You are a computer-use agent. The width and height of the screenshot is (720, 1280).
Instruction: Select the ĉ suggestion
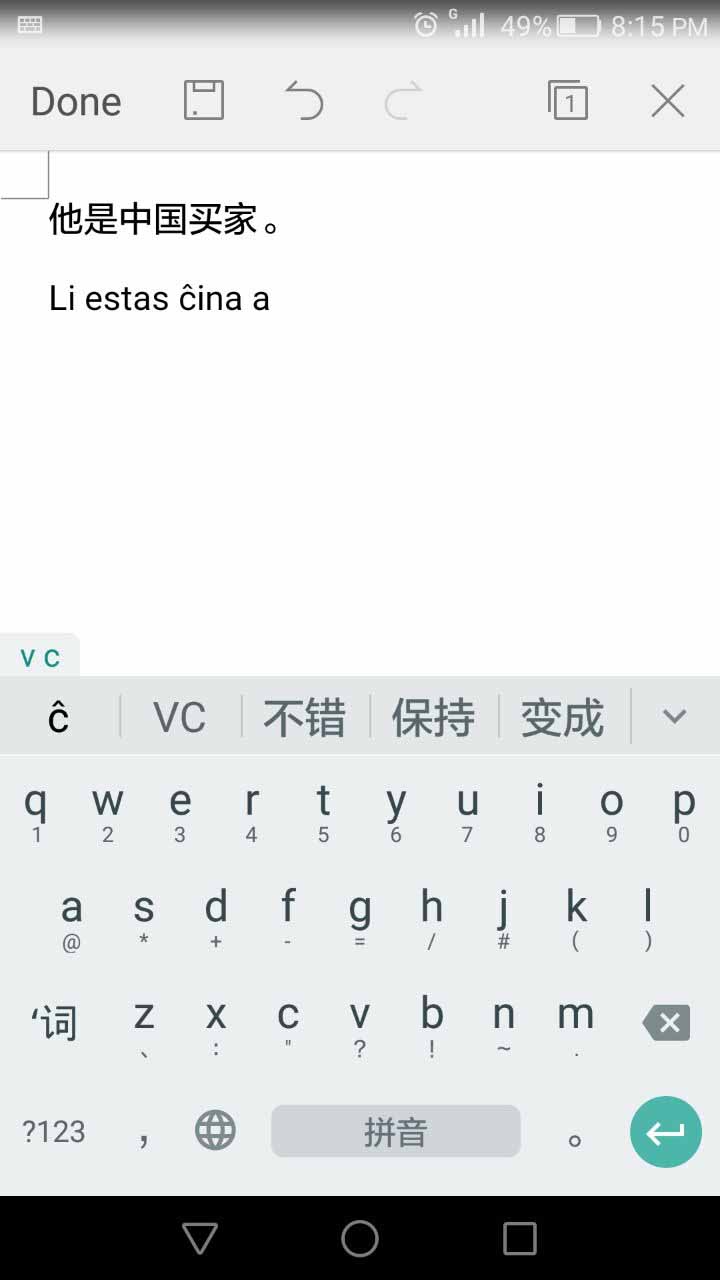[x=59, y=717]
